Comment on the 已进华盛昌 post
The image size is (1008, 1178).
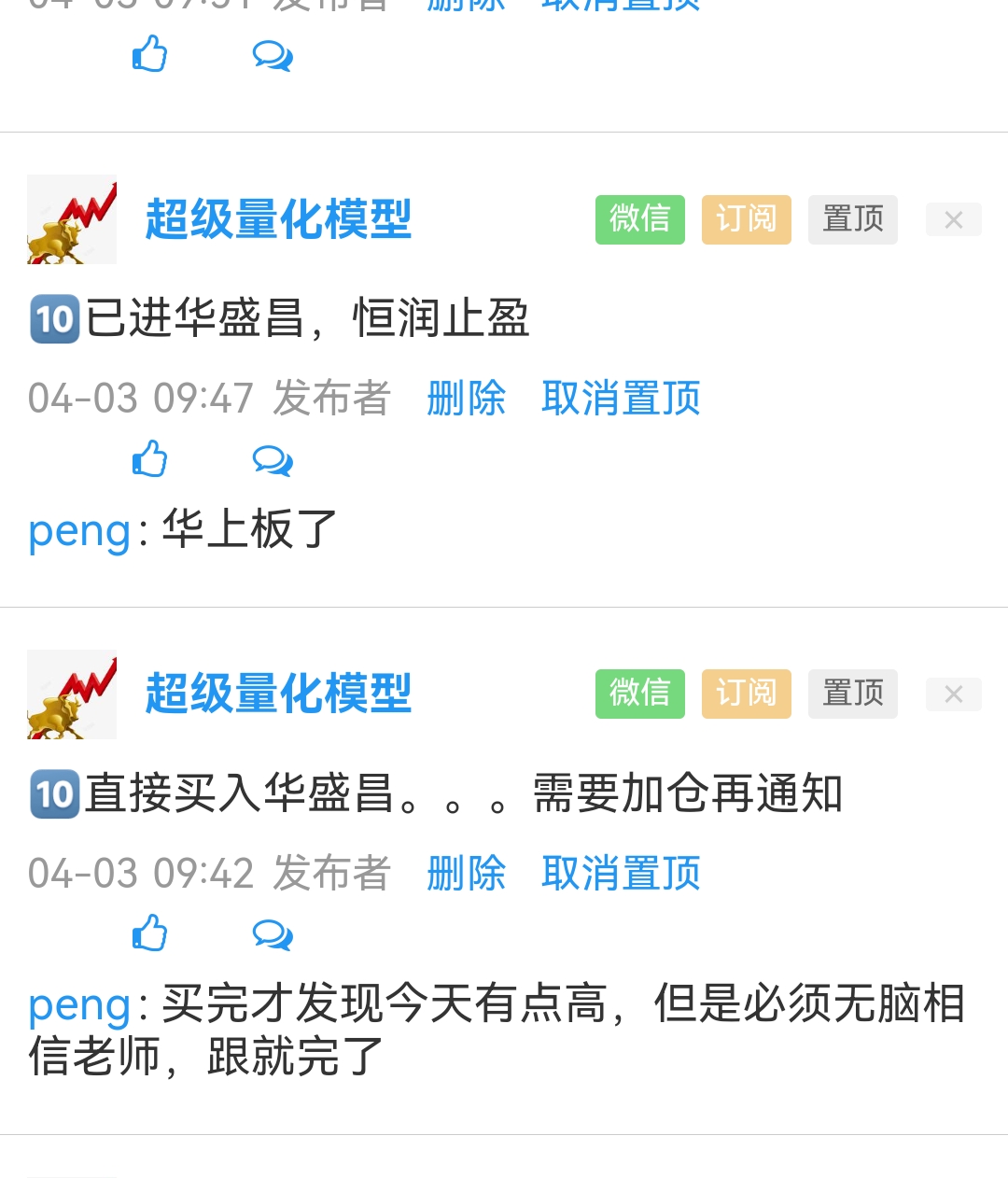coord(273,460)
